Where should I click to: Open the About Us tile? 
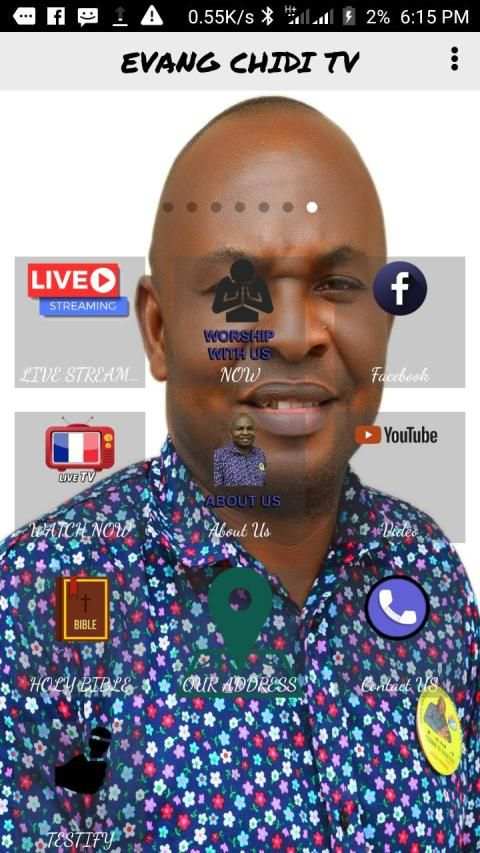pyautogui.click(x=240, y=477)
